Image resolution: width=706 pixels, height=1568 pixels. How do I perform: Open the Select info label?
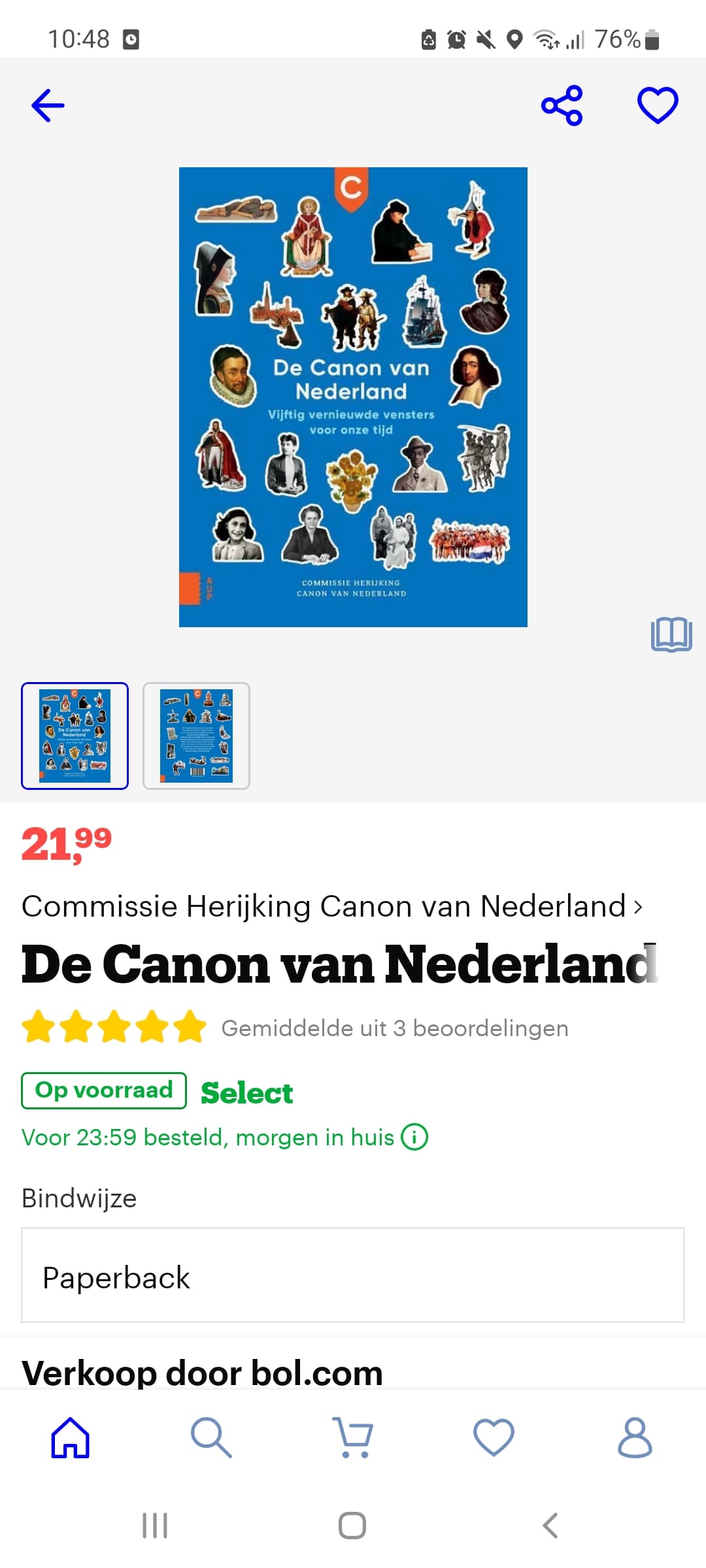point(246,1092)
